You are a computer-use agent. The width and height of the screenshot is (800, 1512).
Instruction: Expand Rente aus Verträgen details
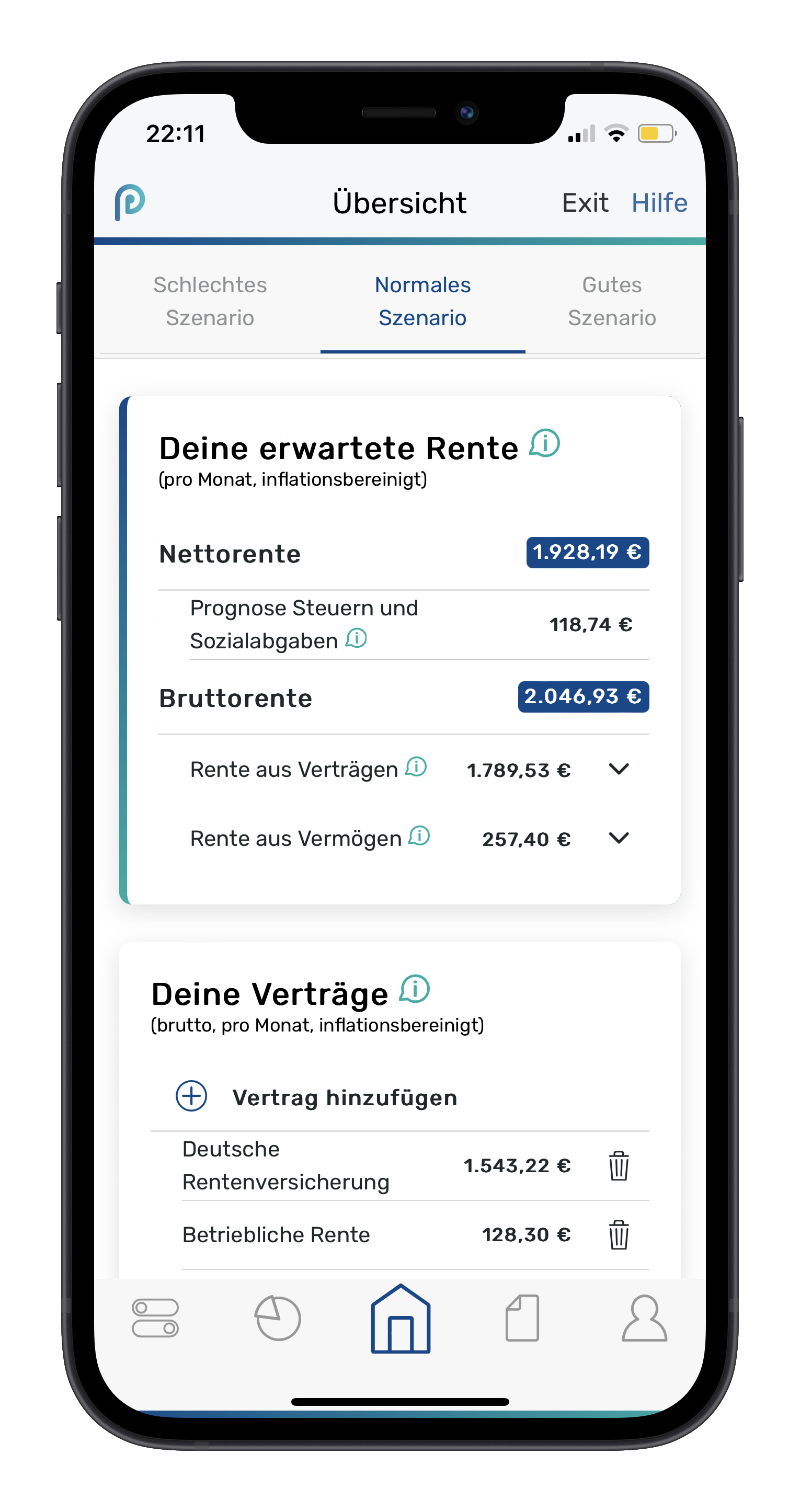coord(619,769)
